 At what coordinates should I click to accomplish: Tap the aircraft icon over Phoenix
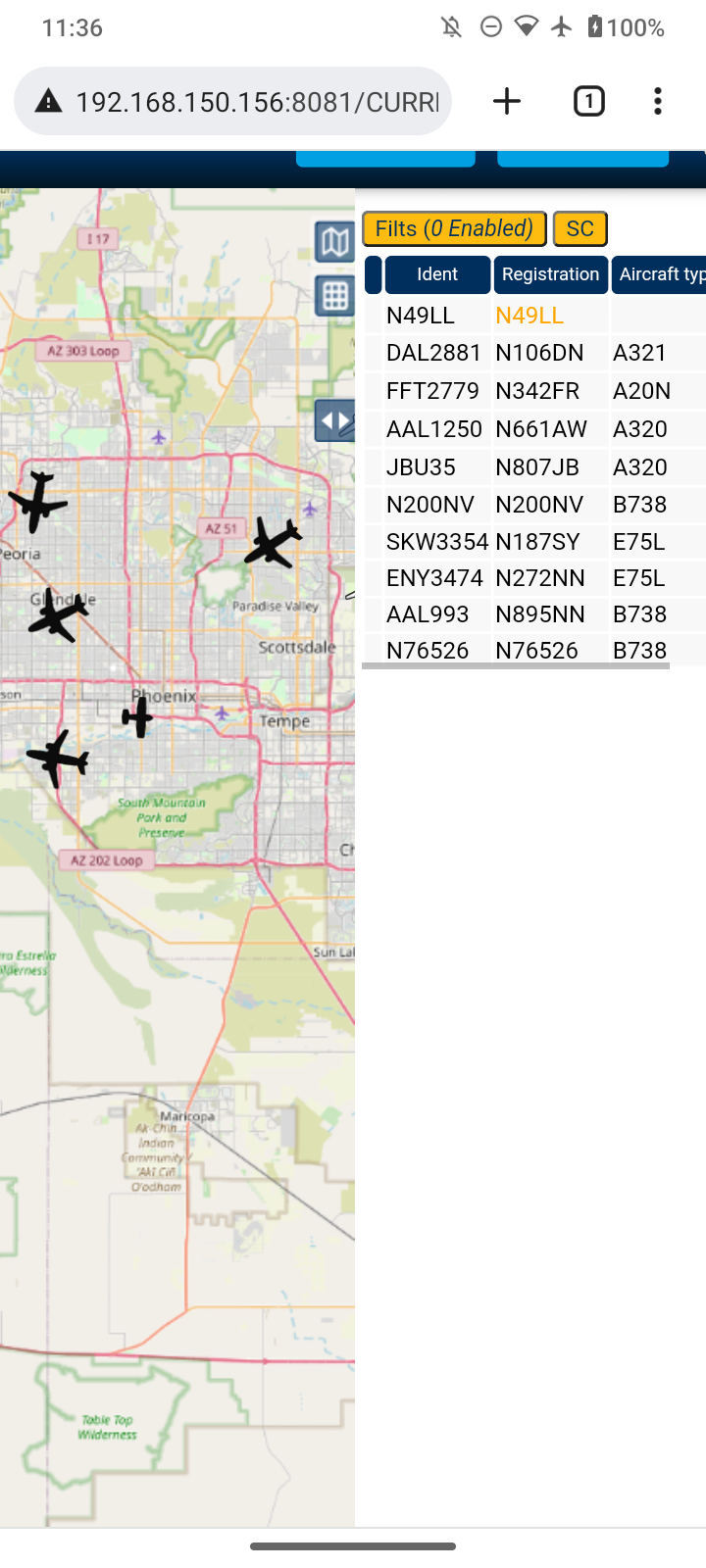[138, 716]
